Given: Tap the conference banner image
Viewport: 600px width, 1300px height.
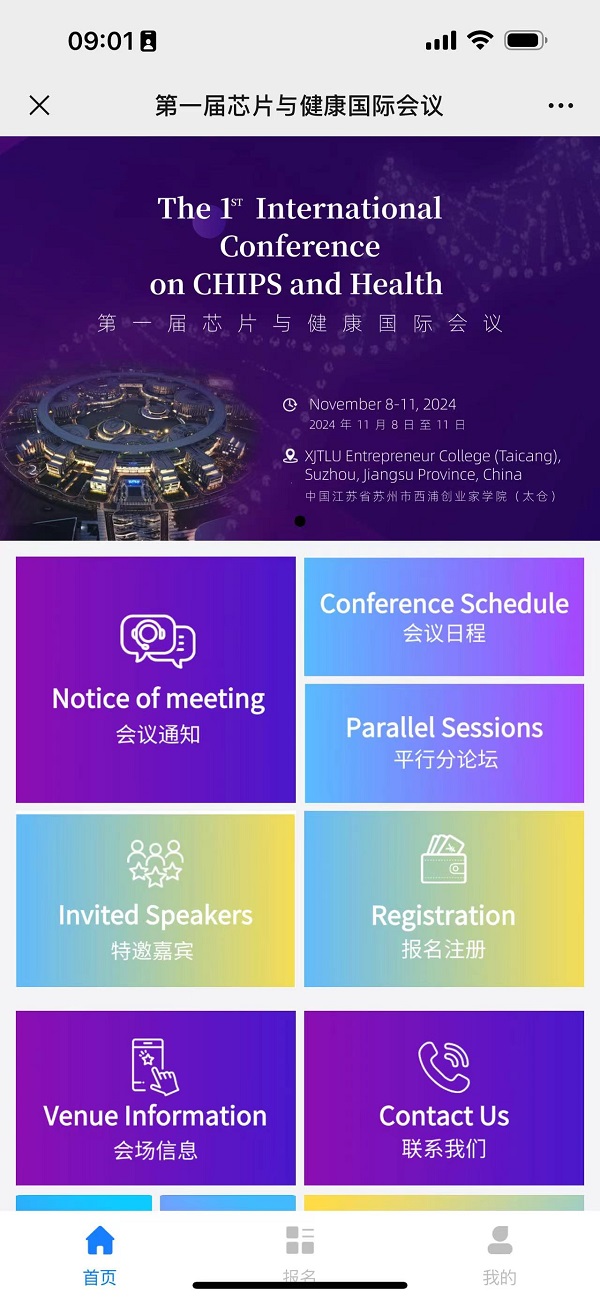Looking at the screenshot, I should click(300, 338).
